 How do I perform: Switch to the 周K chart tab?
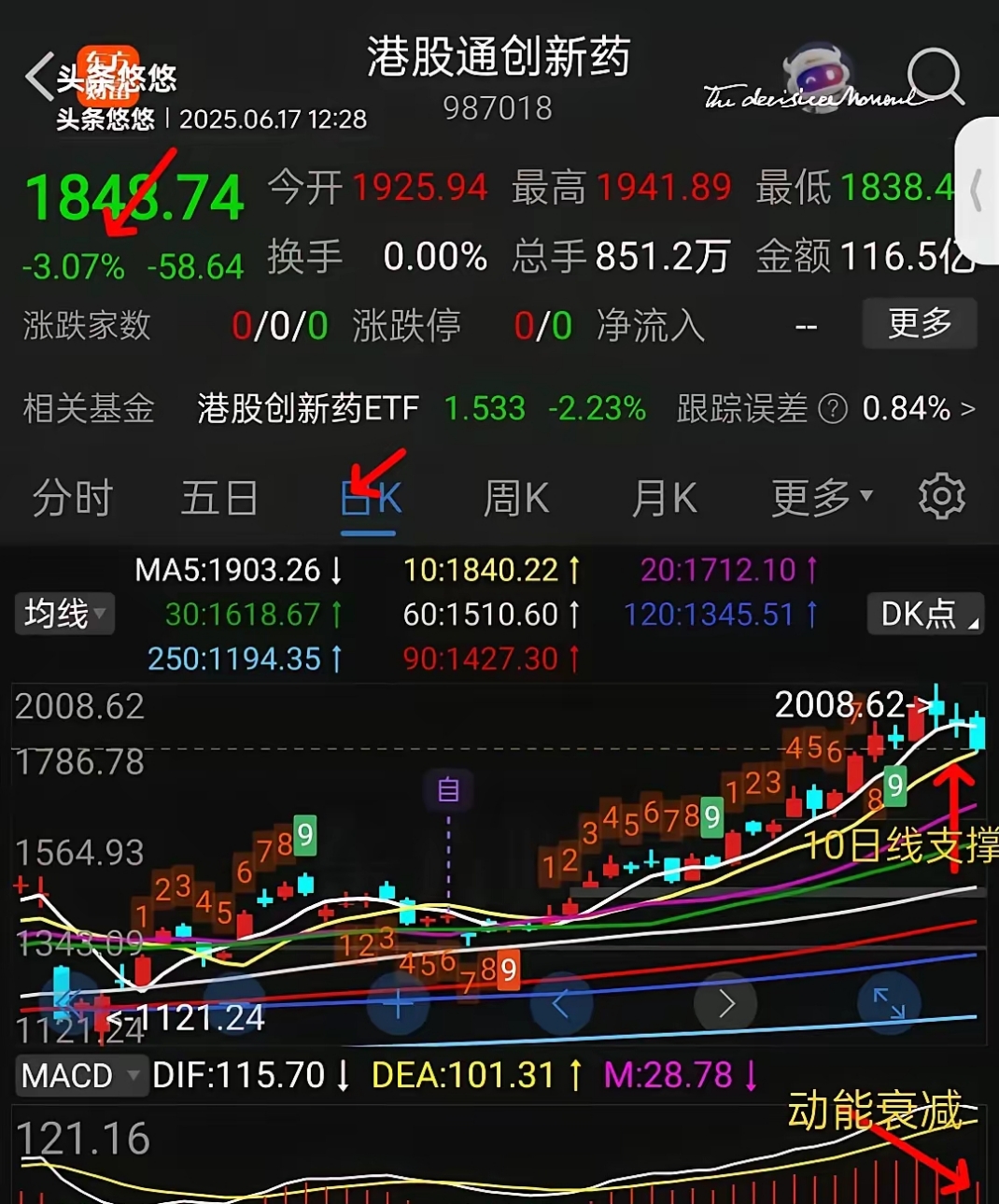pos(515,498)
